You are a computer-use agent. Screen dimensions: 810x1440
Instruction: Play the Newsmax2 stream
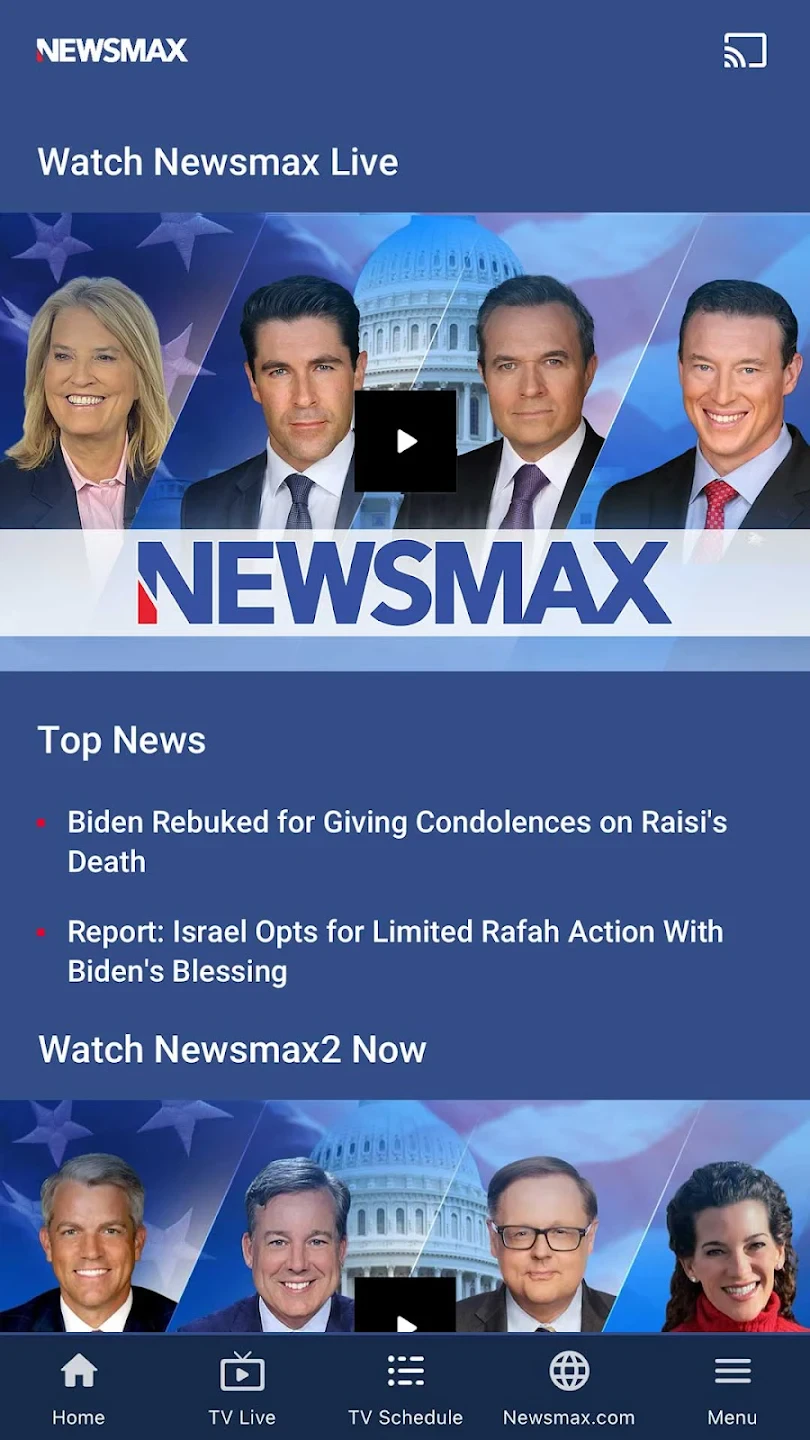tap(405, 1308)
